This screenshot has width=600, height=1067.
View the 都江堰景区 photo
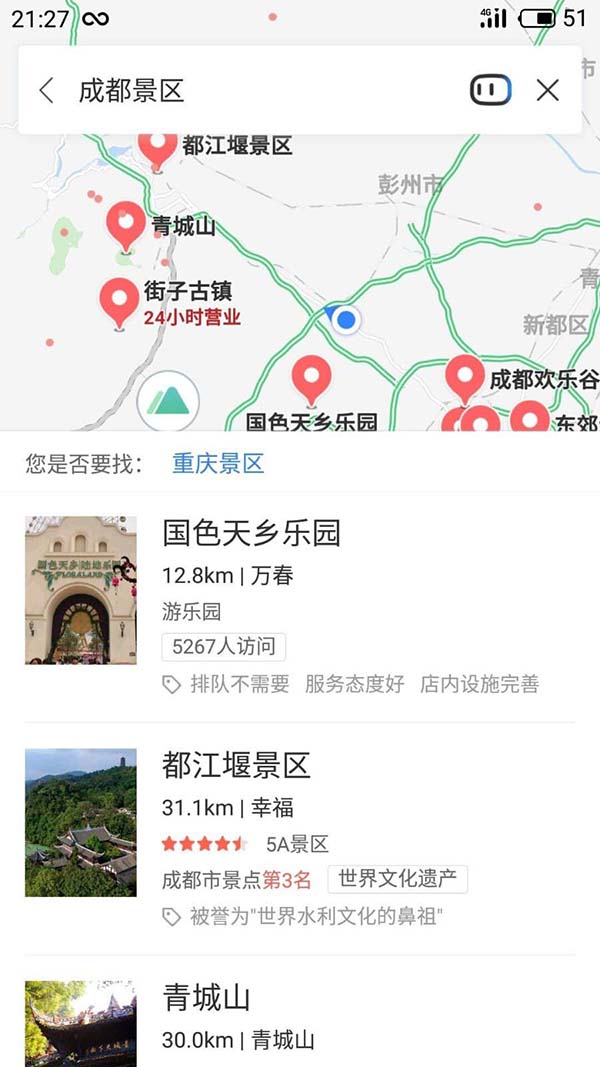click(81, 822)
